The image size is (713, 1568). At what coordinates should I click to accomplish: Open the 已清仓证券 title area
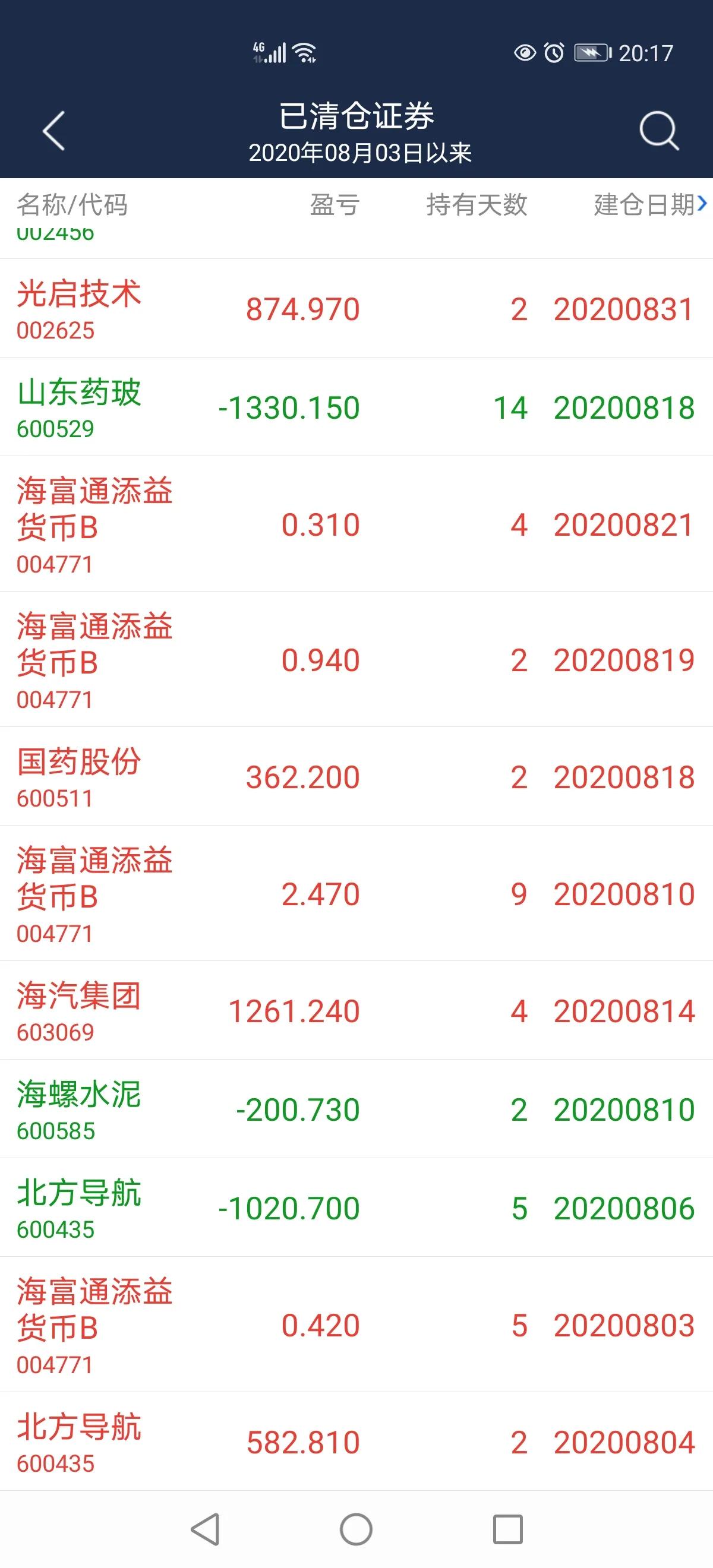[356, 116]
